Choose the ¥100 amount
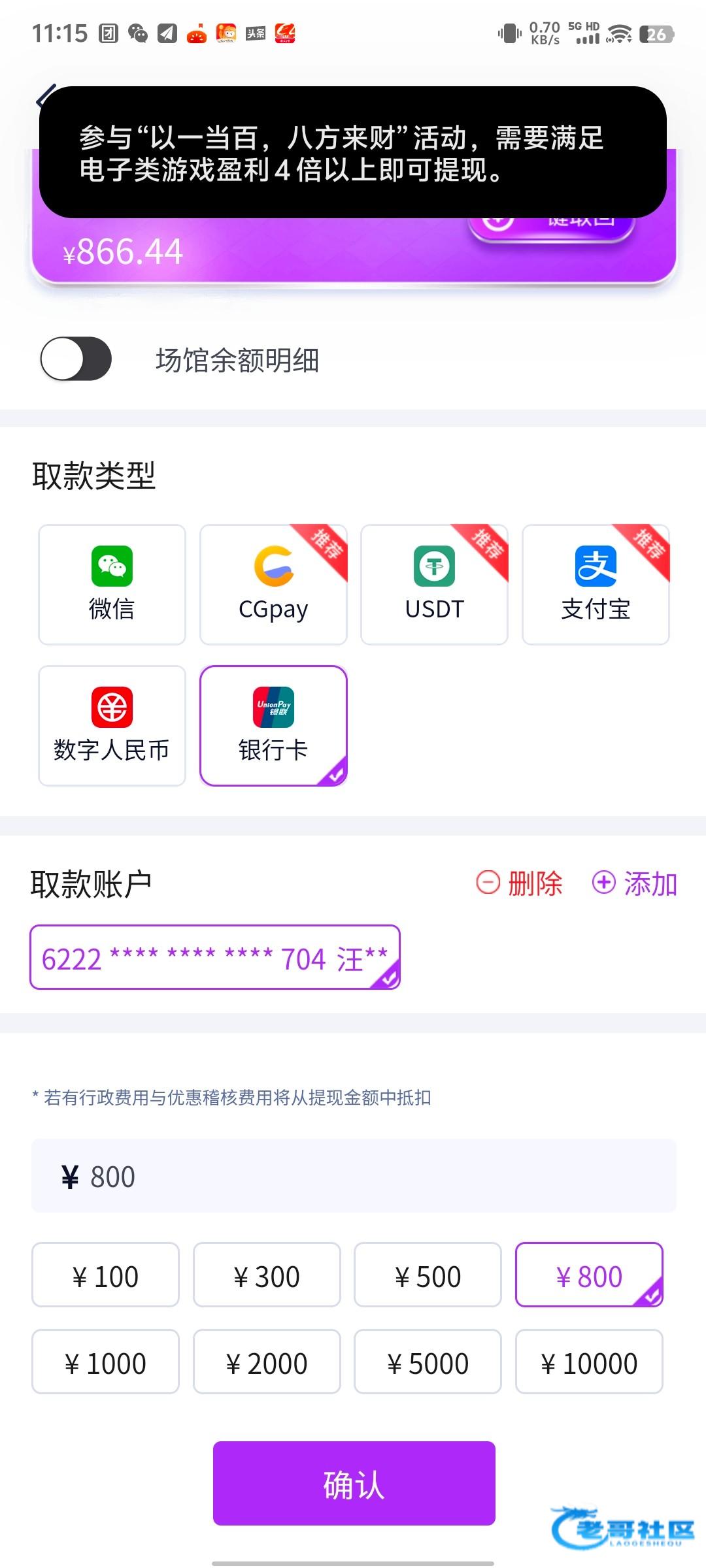 105,1275
